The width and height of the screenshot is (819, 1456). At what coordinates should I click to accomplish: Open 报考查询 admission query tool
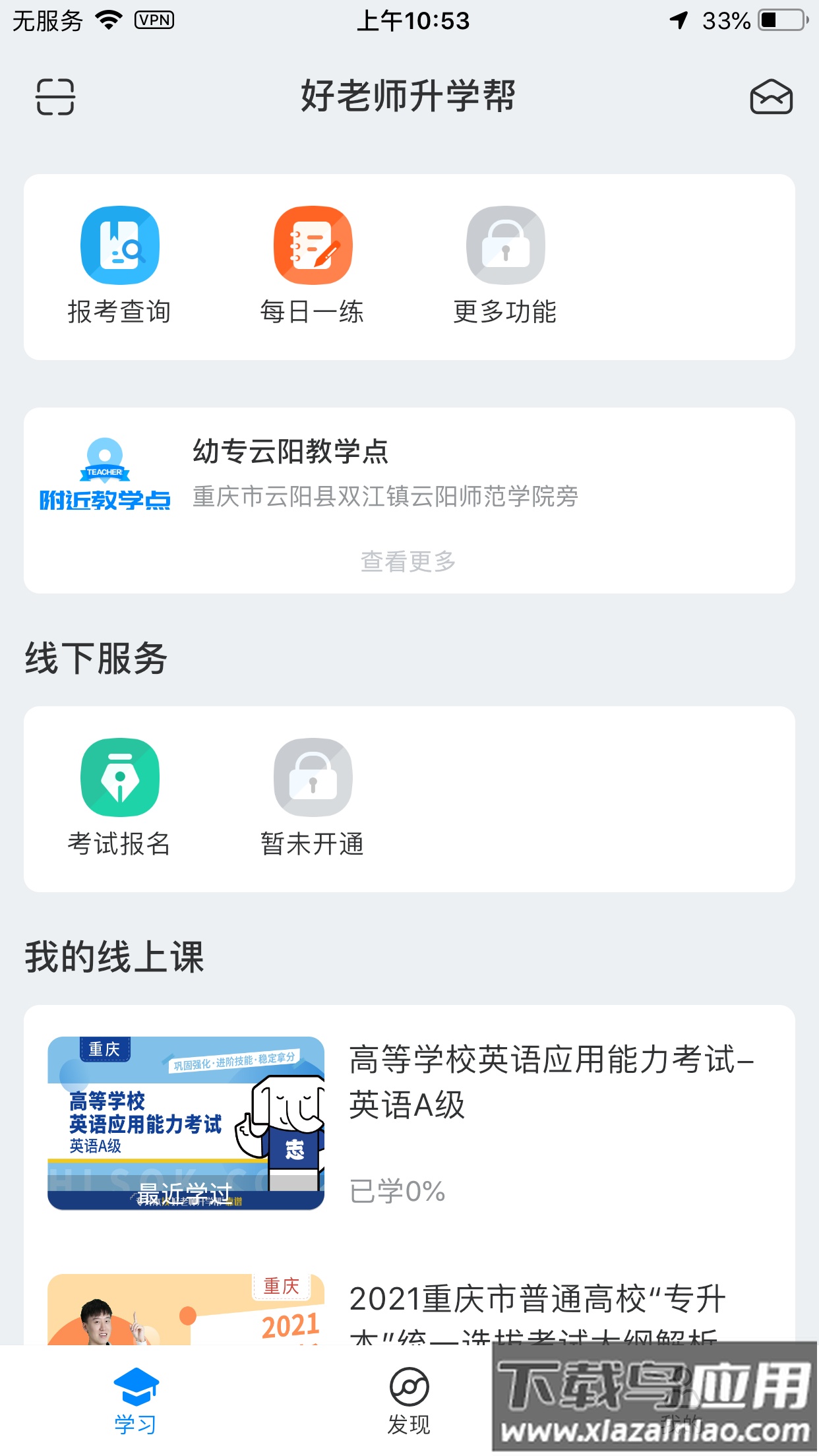pos(119,244)
